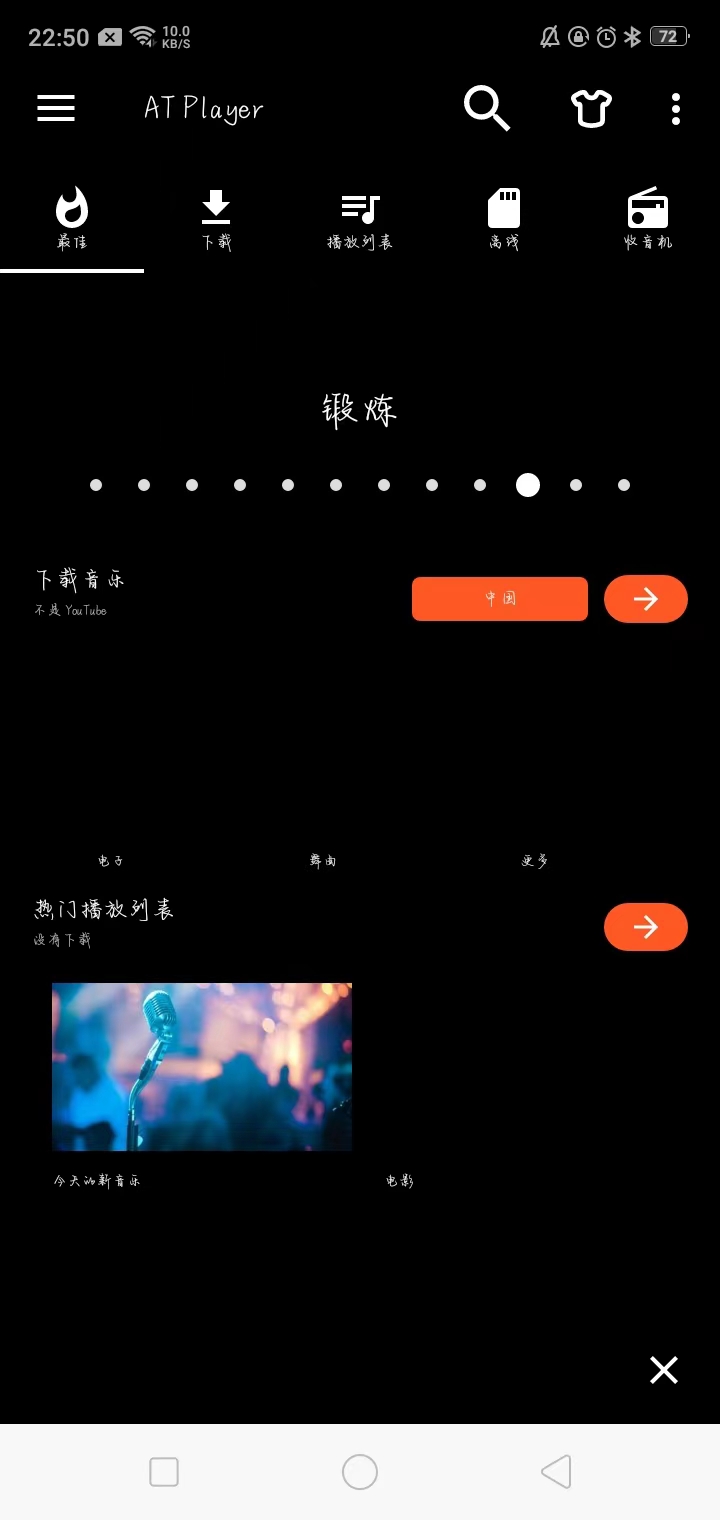Open the navigation hamburger menu
720x1520 pixels.
55,108
